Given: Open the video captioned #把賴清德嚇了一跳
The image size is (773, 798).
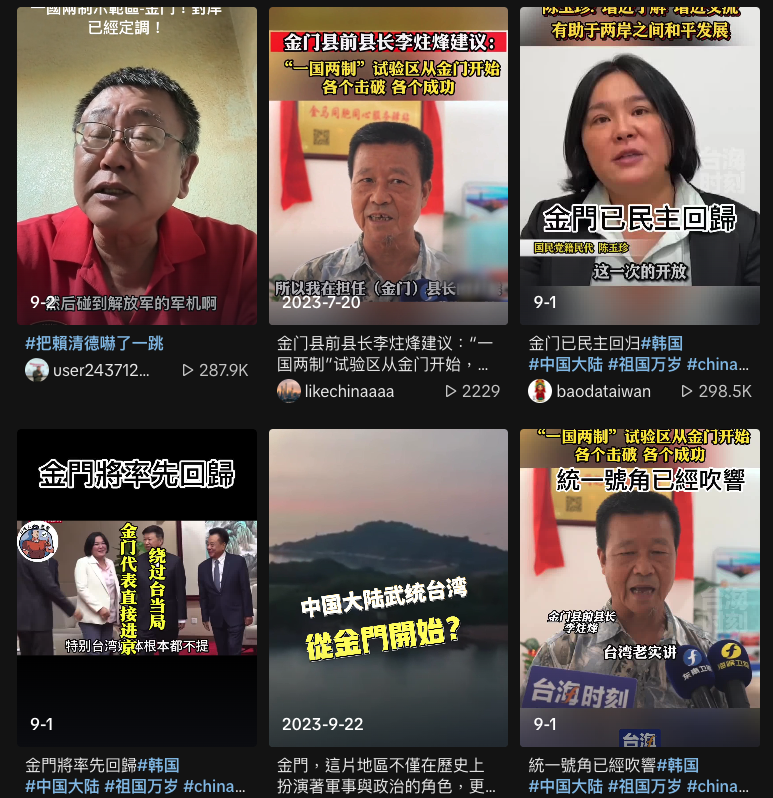Looking at the screenshot, I should 137,165.
